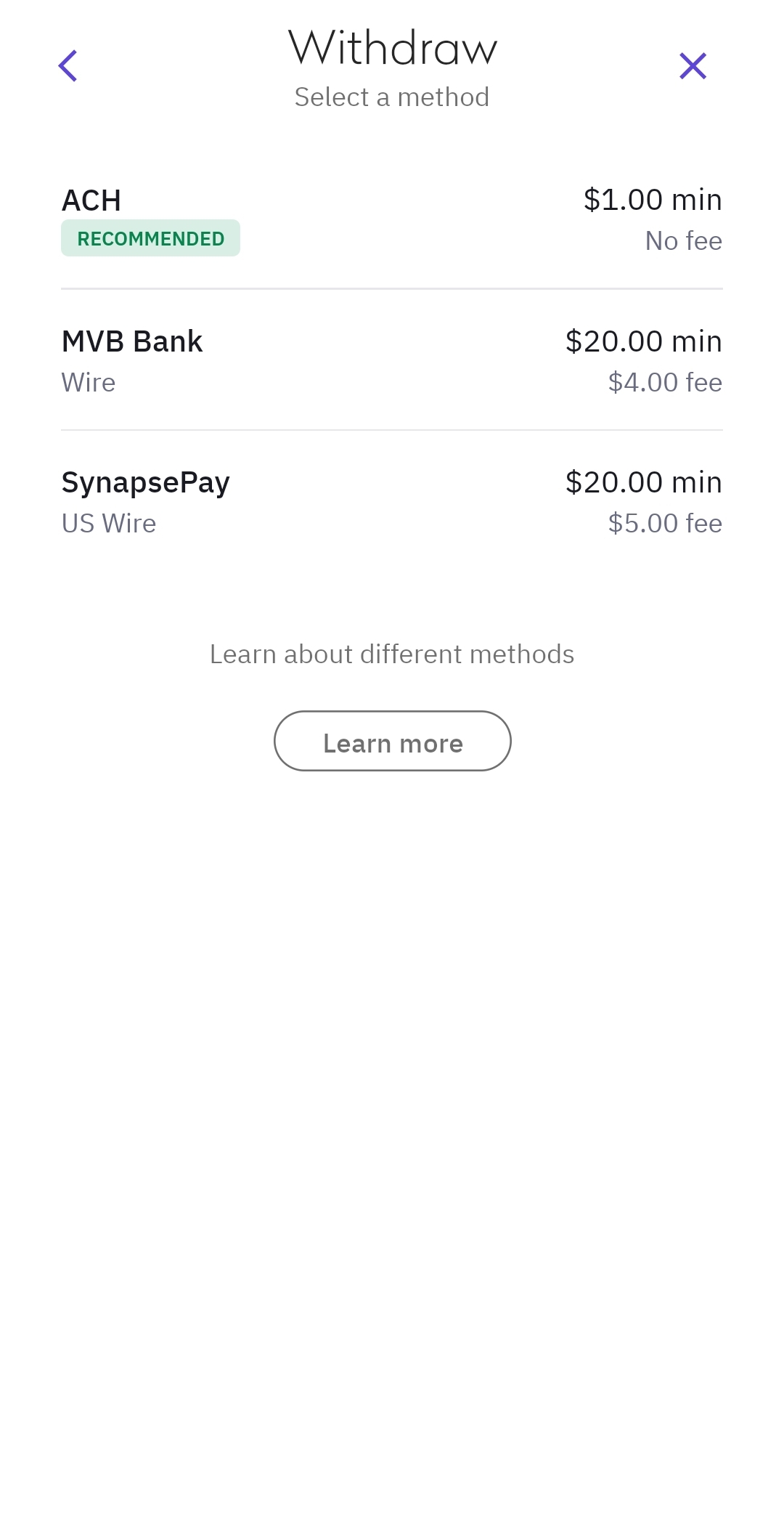Select the ACH withdrawal method

click(392, 219)
